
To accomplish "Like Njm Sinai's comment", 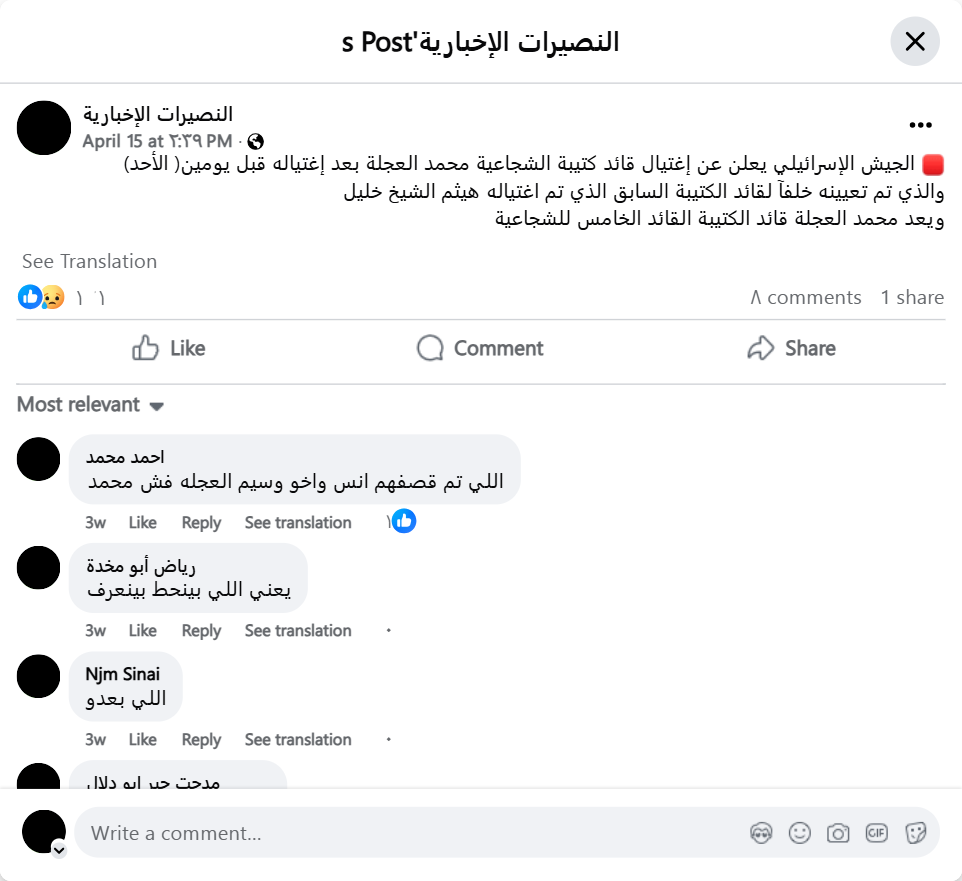I will [142, 739].
